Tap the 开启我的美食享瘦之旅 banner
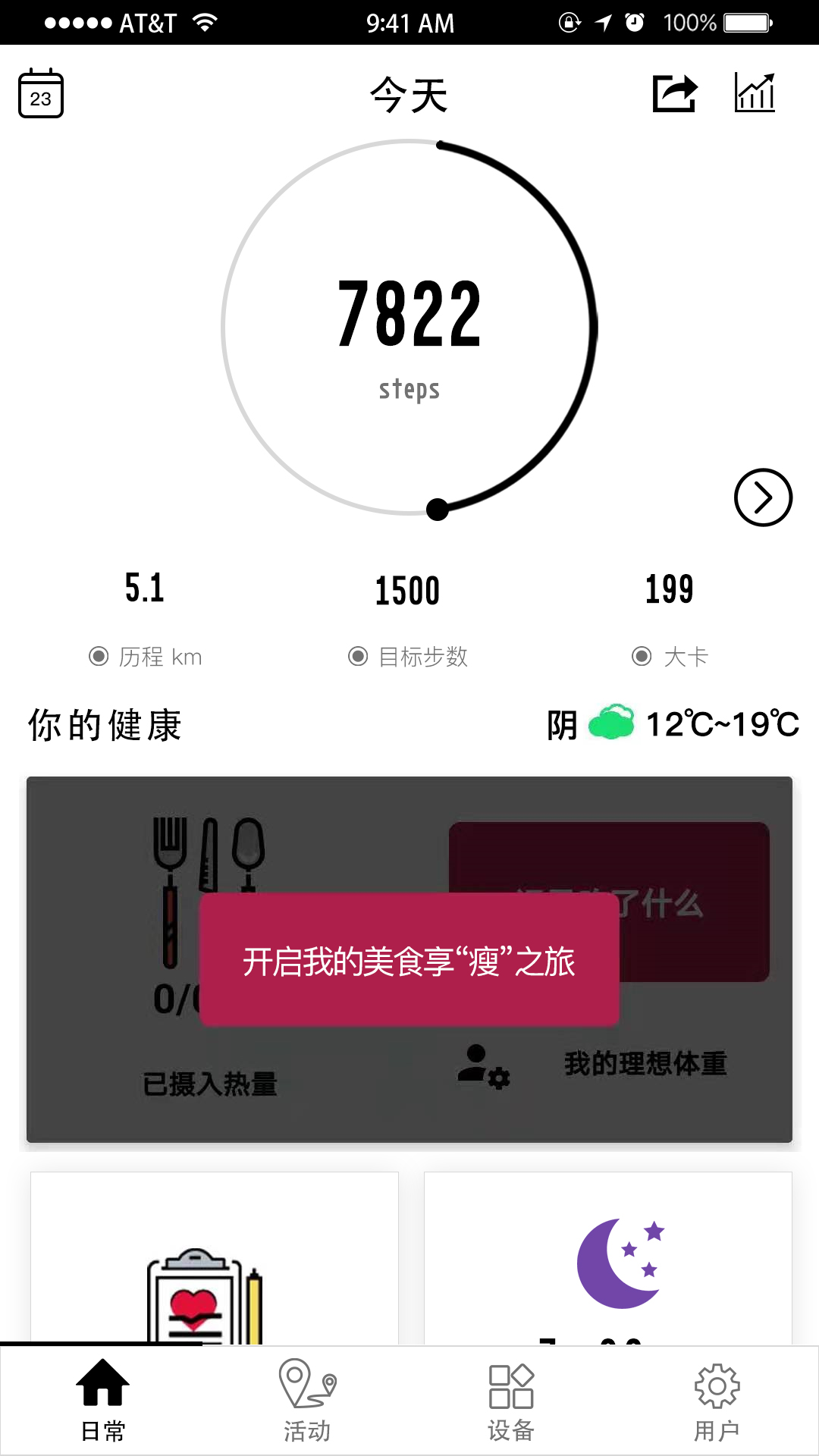The height and width of the screenshot is (1456, 819). click(x=409, y=963)
